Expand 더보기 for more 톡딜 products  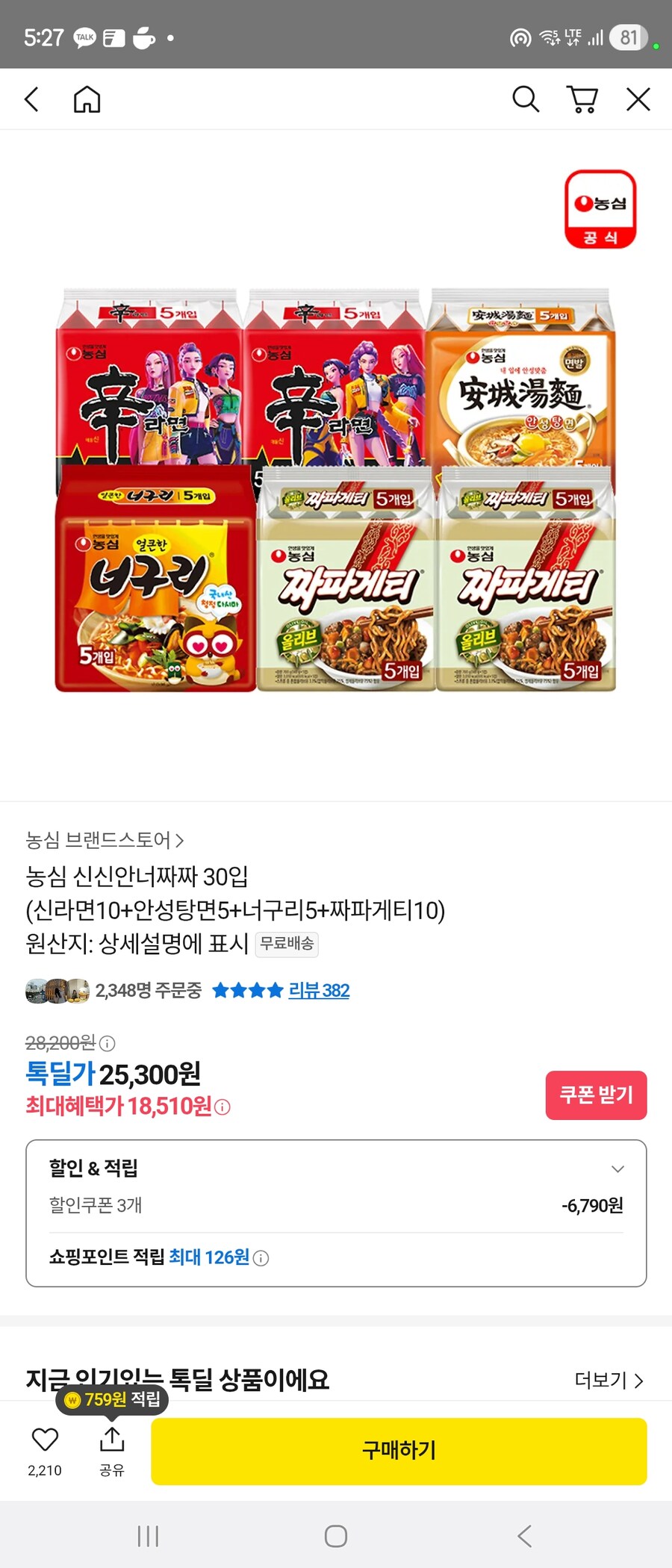pos(609,1381)
